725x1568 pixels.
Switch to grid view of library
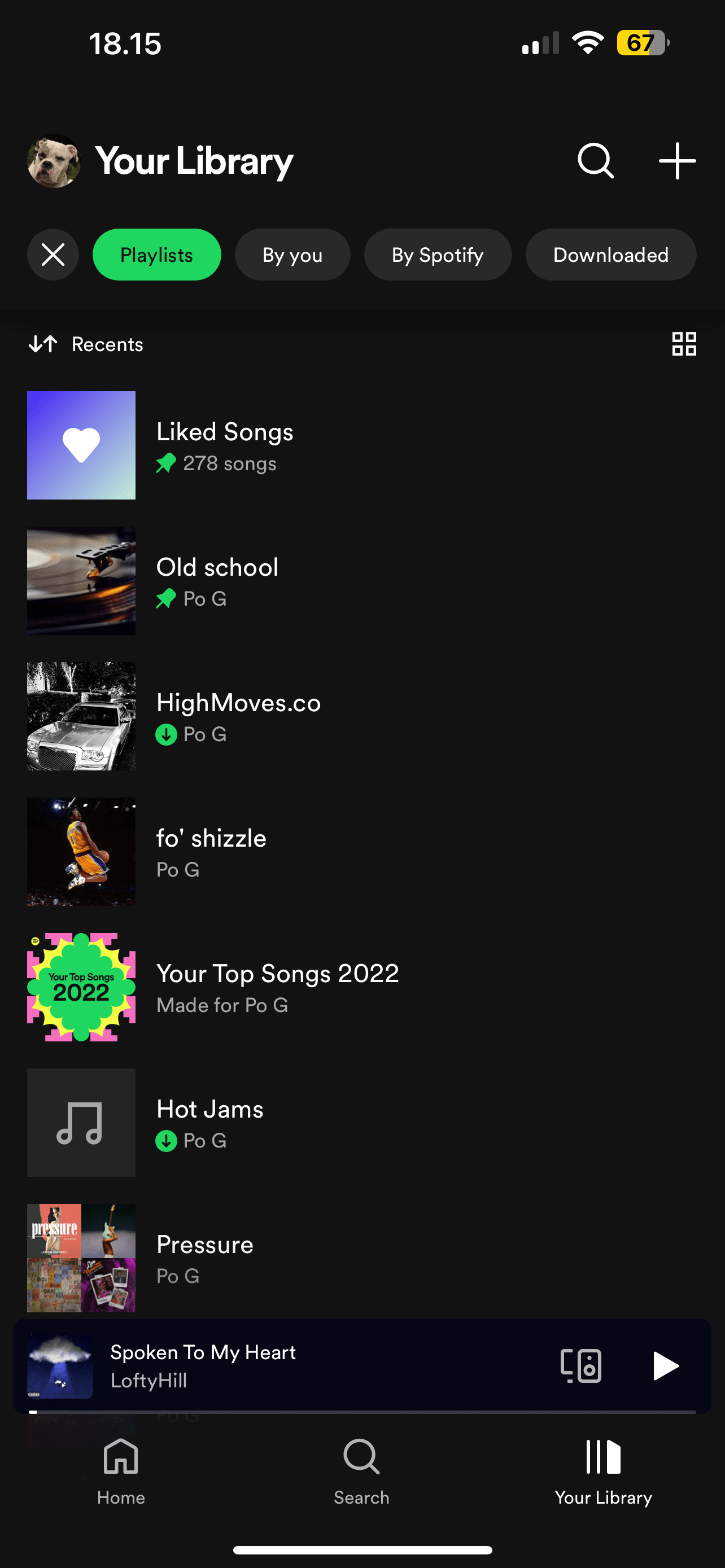click(x=684, y=344)
